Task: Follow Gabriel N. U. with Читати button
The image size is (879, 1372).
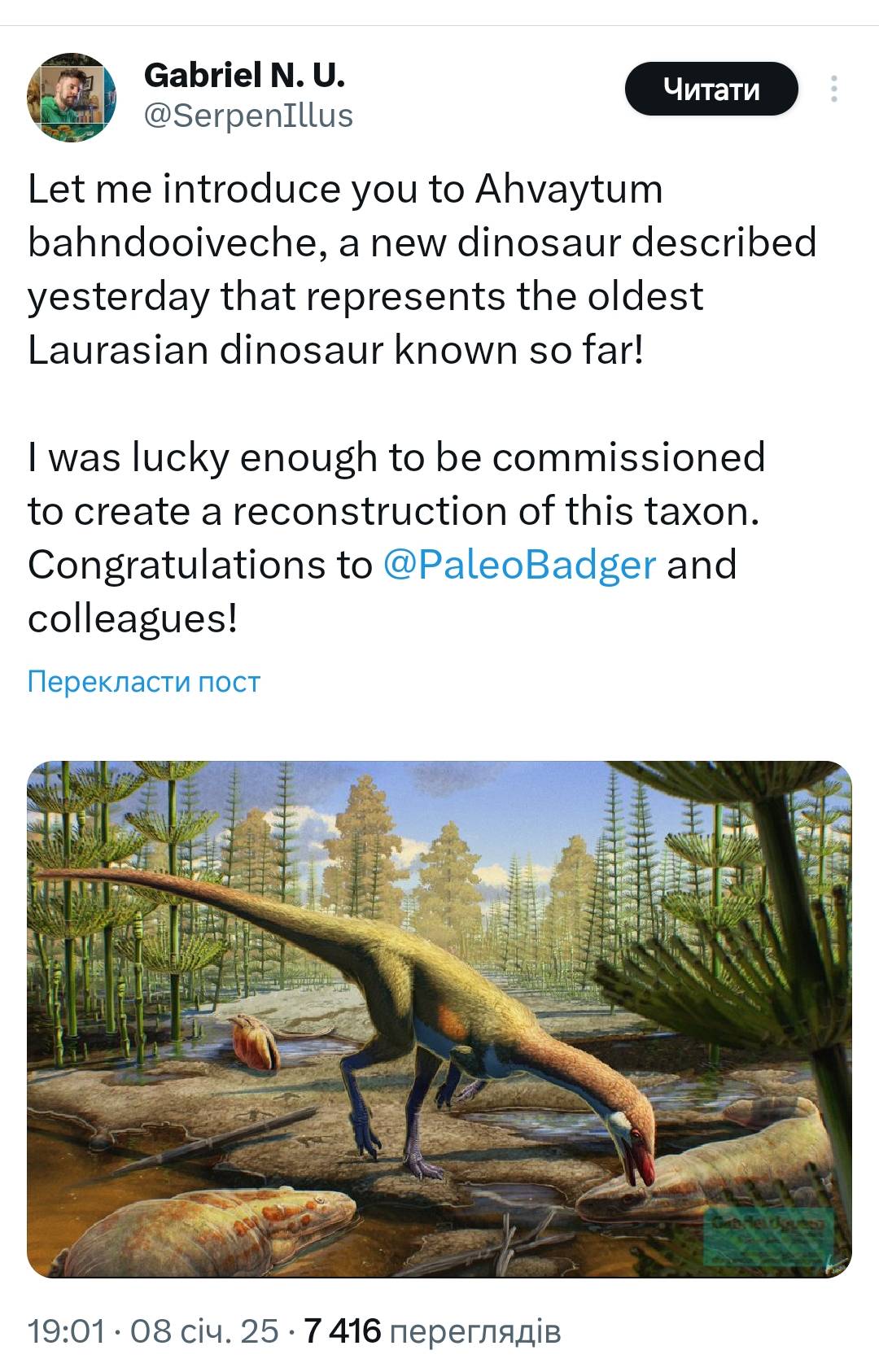Action: pos(711,89)
